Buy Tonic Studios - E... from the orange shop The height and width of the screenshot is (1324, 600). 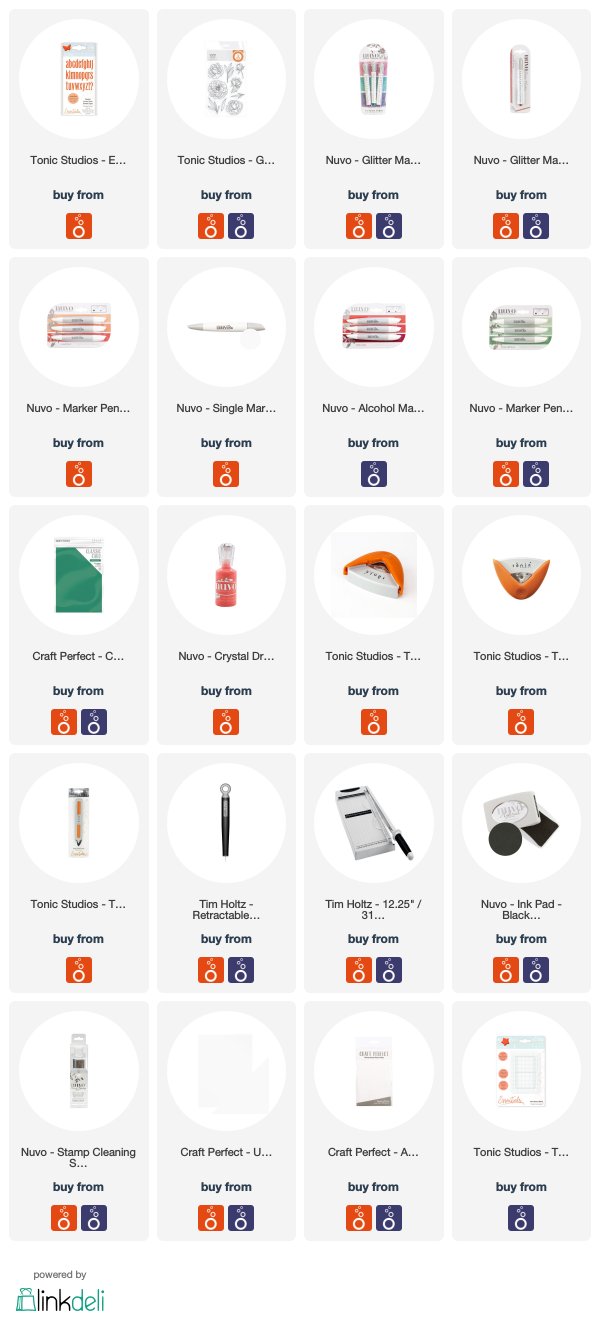[x=78, y=226]
